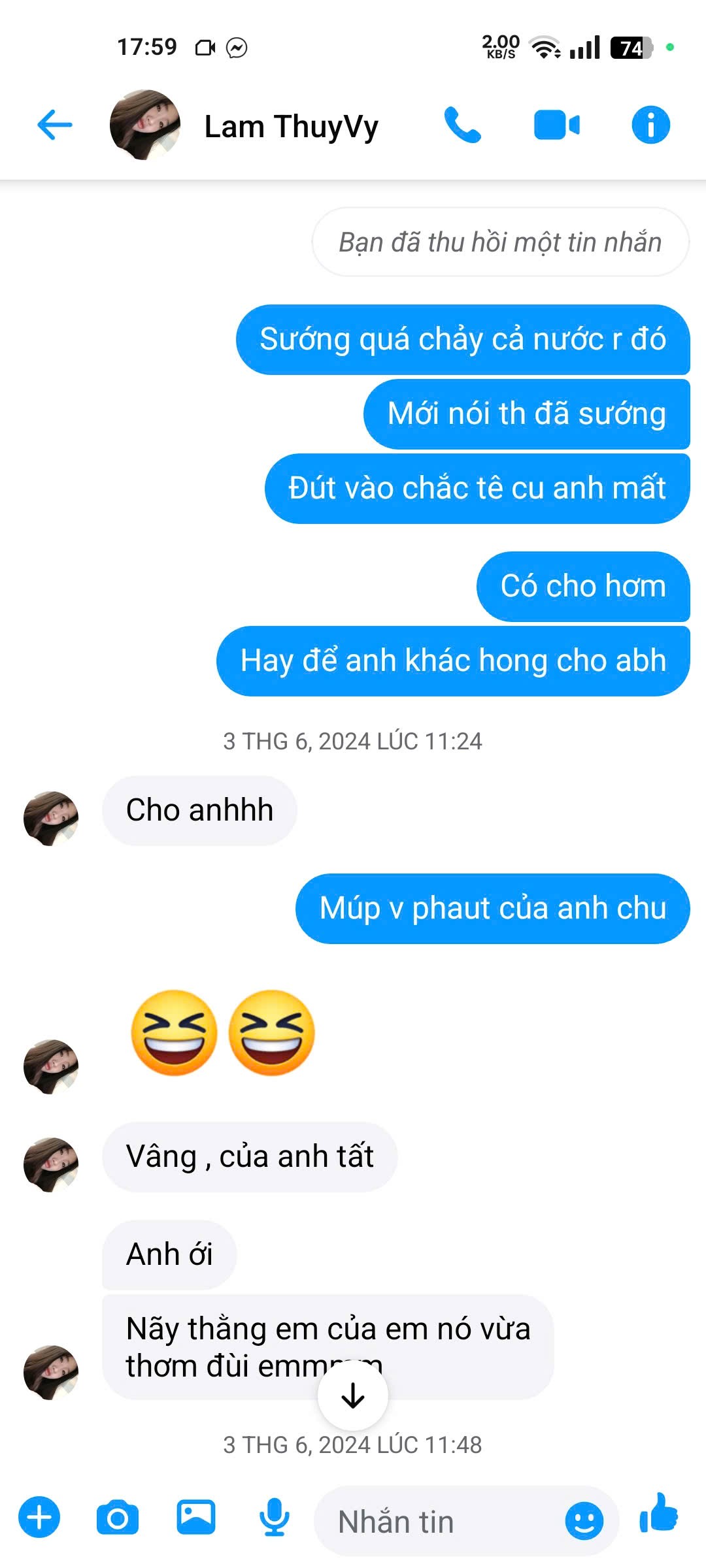Record a voice message with the microphone
The width and height of the screenshot is (706, 1568).
(275, 1517)
